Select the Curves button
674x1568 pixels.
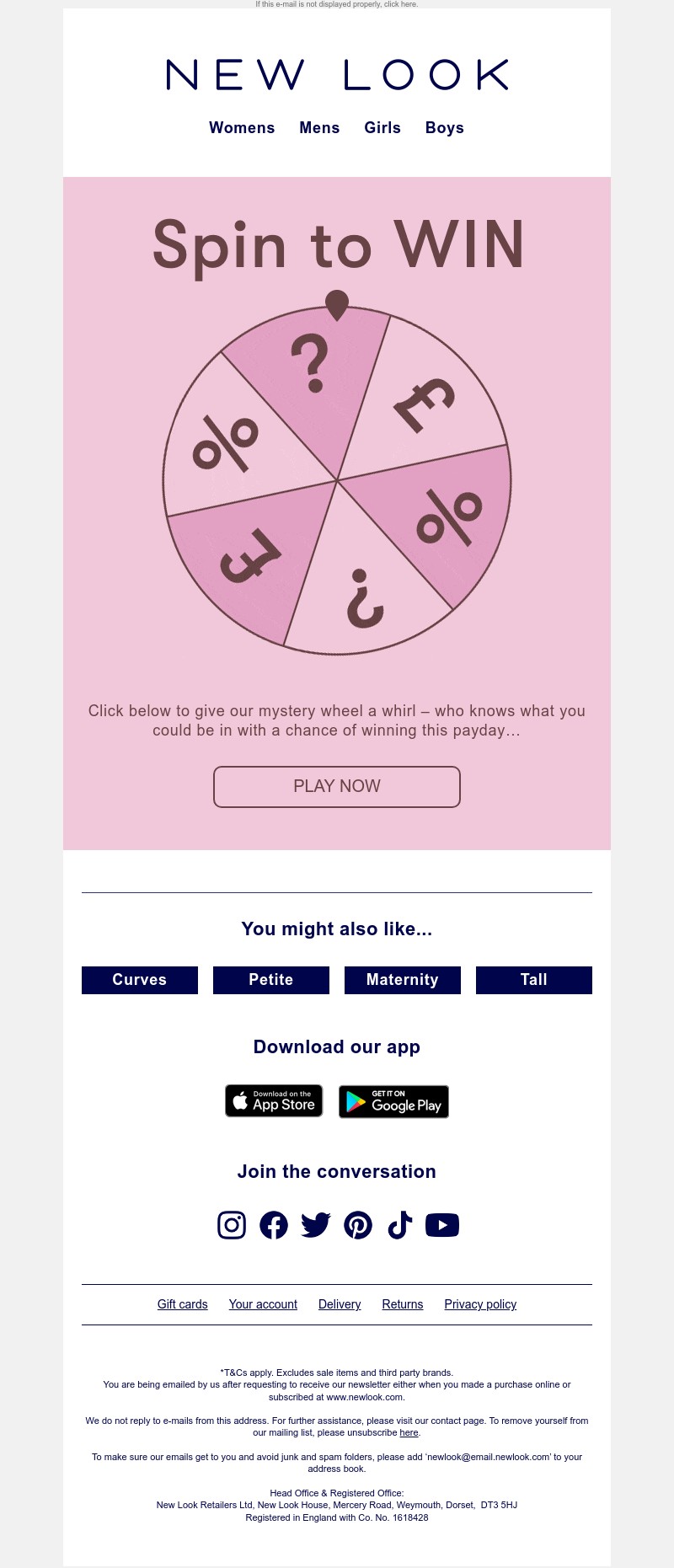click(x=140, y=980)
